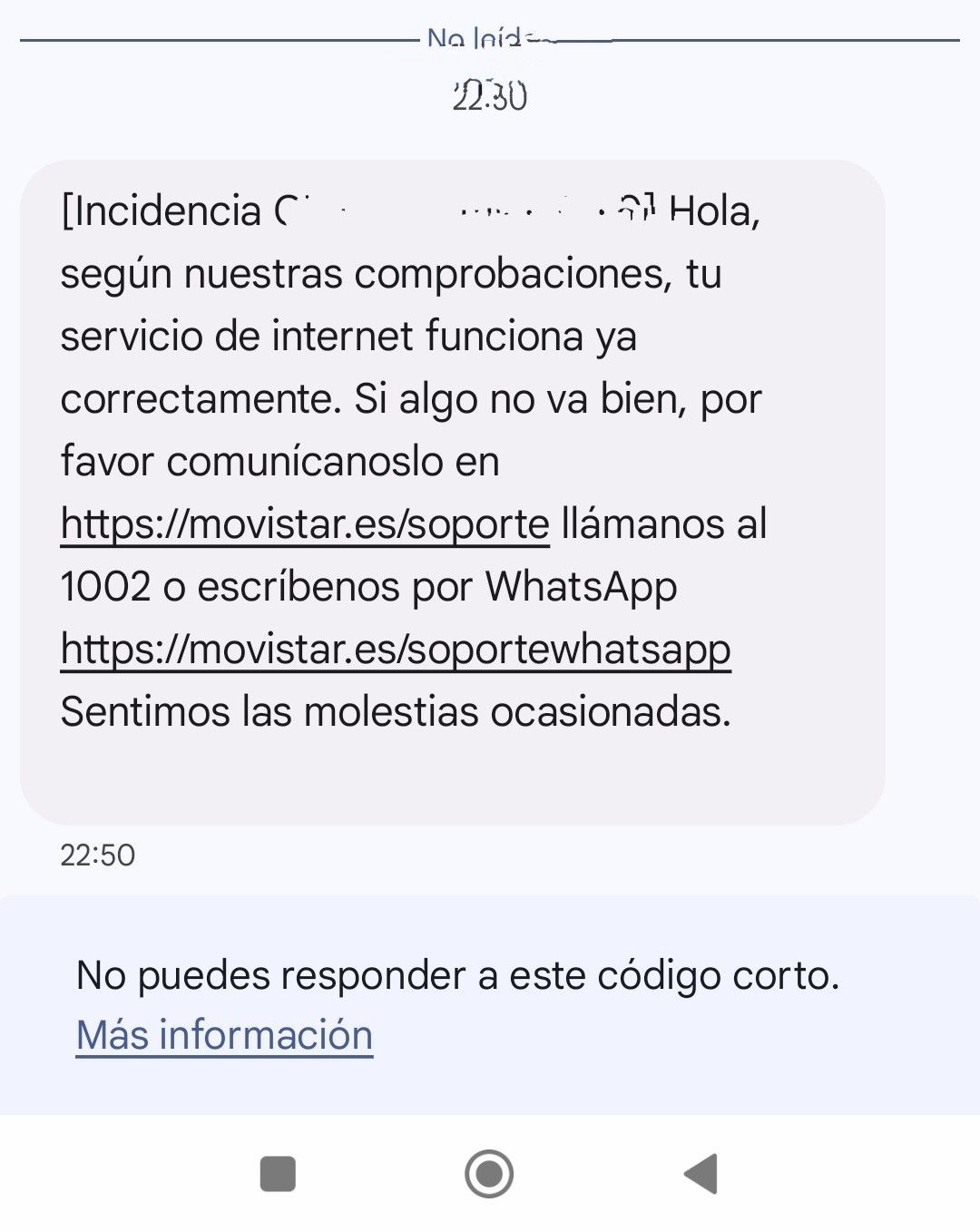Tap the short code notice banner

(x=490, y=1002)
